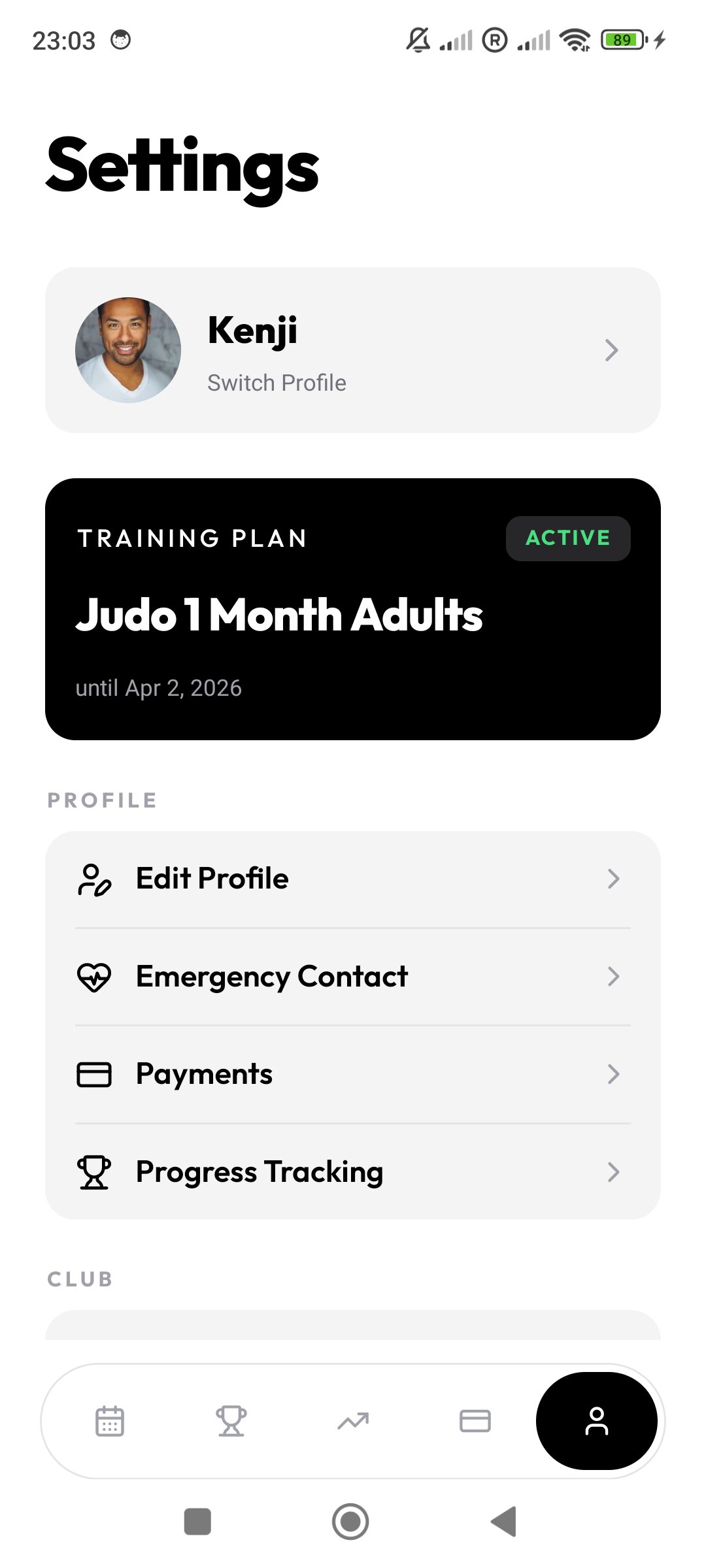Tap the profile tab in bottom bar

pos(596,1421)
